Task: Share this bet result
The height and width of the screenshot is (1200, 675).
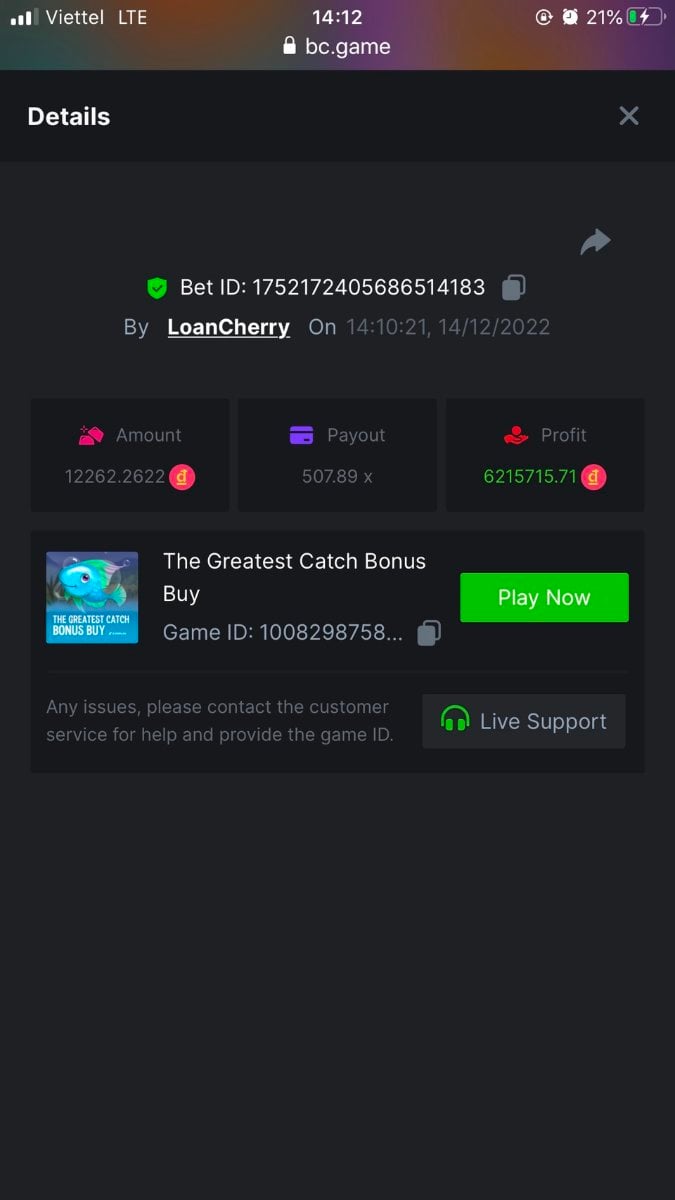Action: pyautogui.click(x=595, y=242)
